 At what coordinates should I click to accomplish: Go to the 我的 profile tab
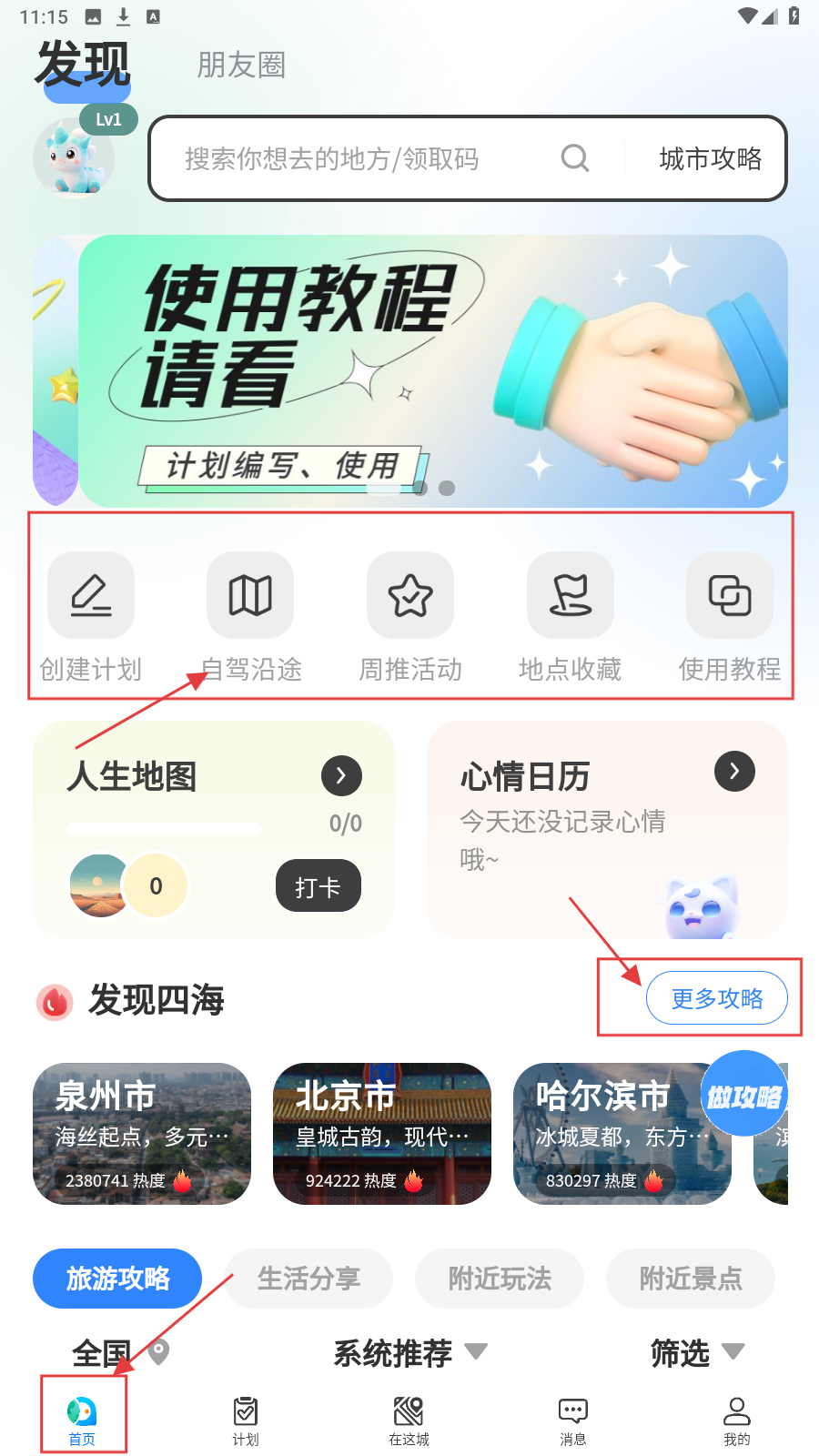pyautogui.click(x=736, y=1421)
